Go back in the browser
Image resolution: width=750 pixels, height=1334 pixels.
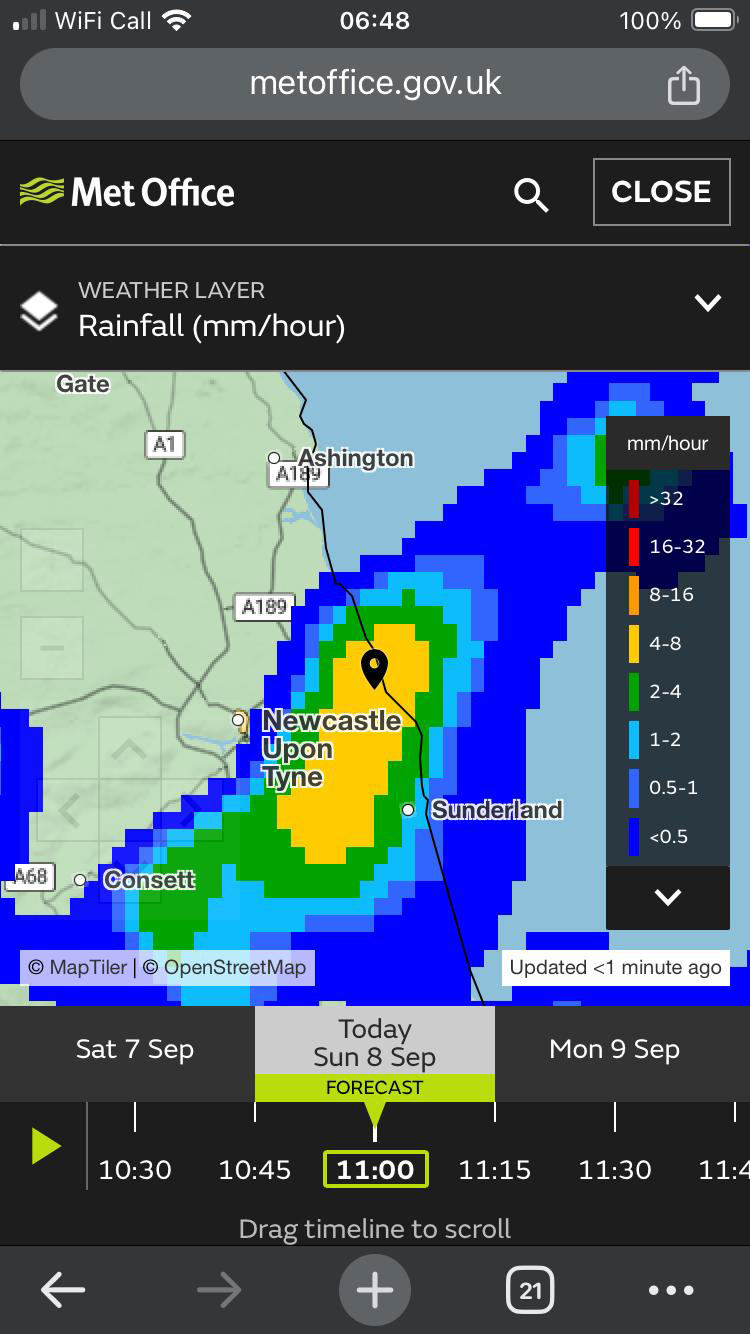click(x=62, y=1291)
